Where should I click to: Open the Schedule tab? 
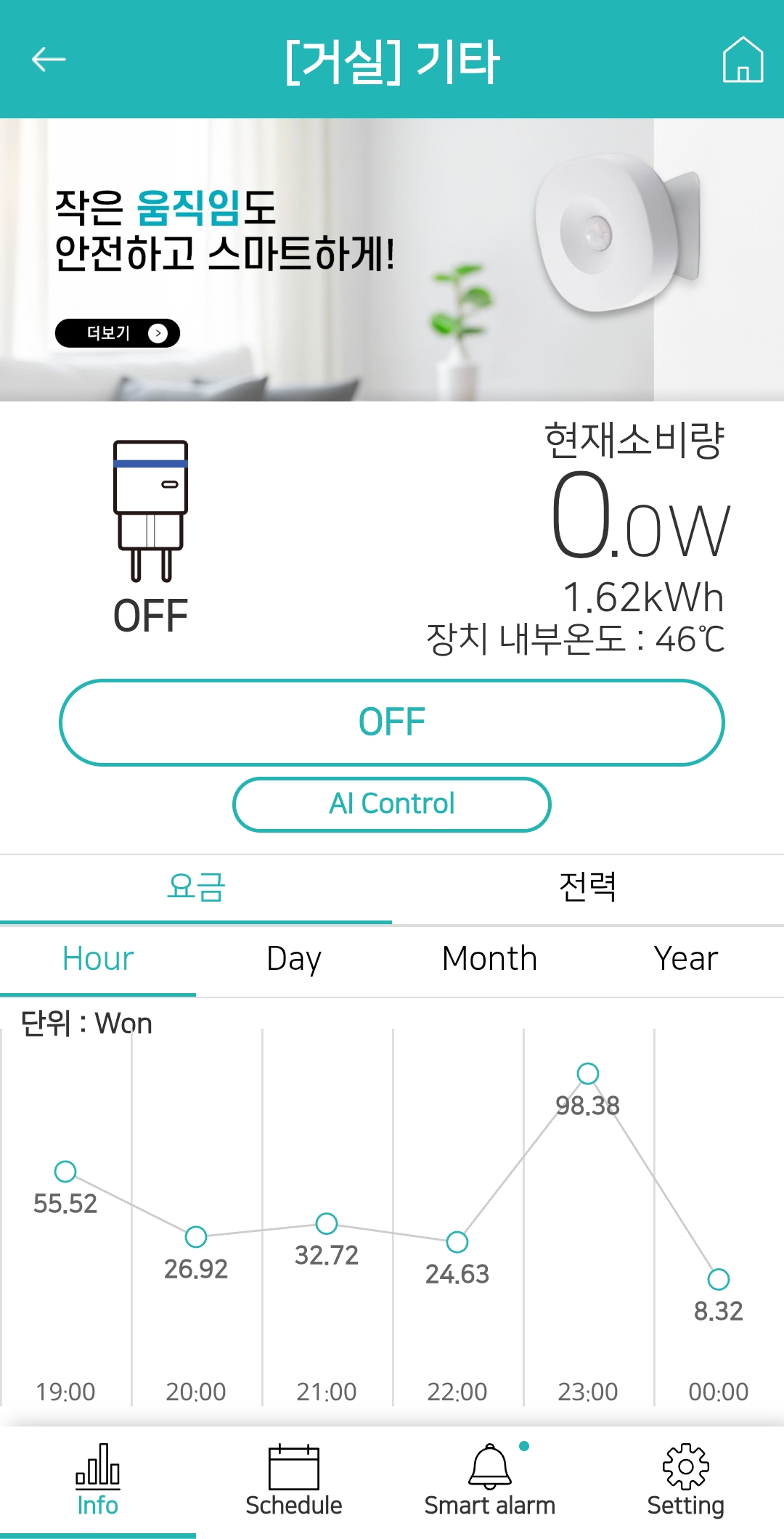click(294, 1481)
